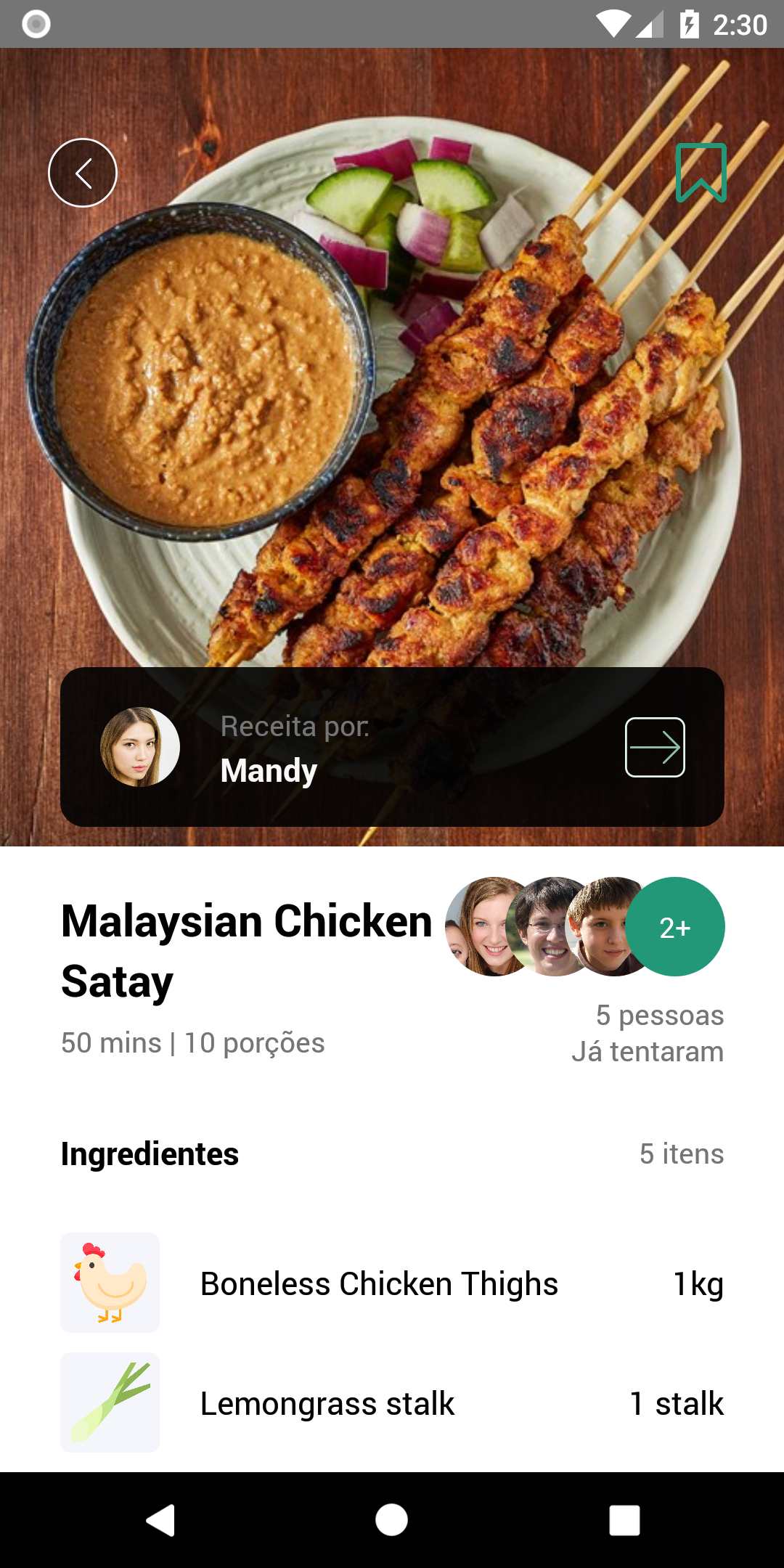Tap the green 2+ more people badge
The height and width of the screenshot is (1568, 784).
click(x=675, y=927)
